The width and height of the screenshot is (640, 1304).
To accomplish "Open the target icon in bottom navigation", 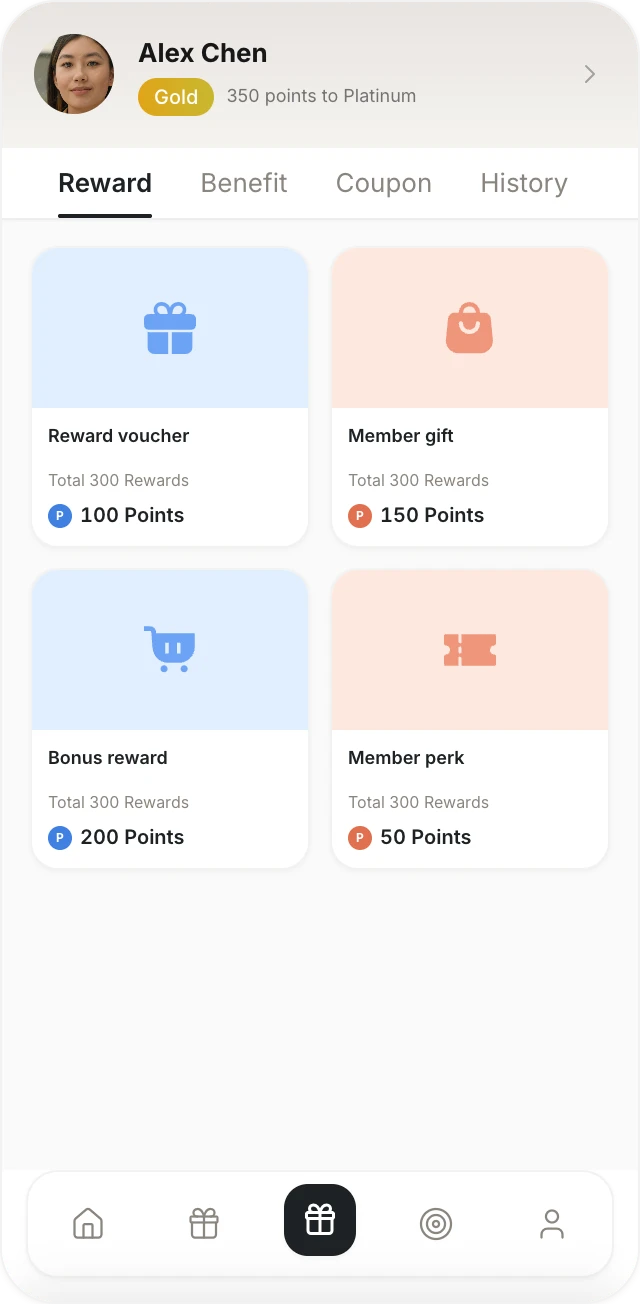I will coord(436,1223).
